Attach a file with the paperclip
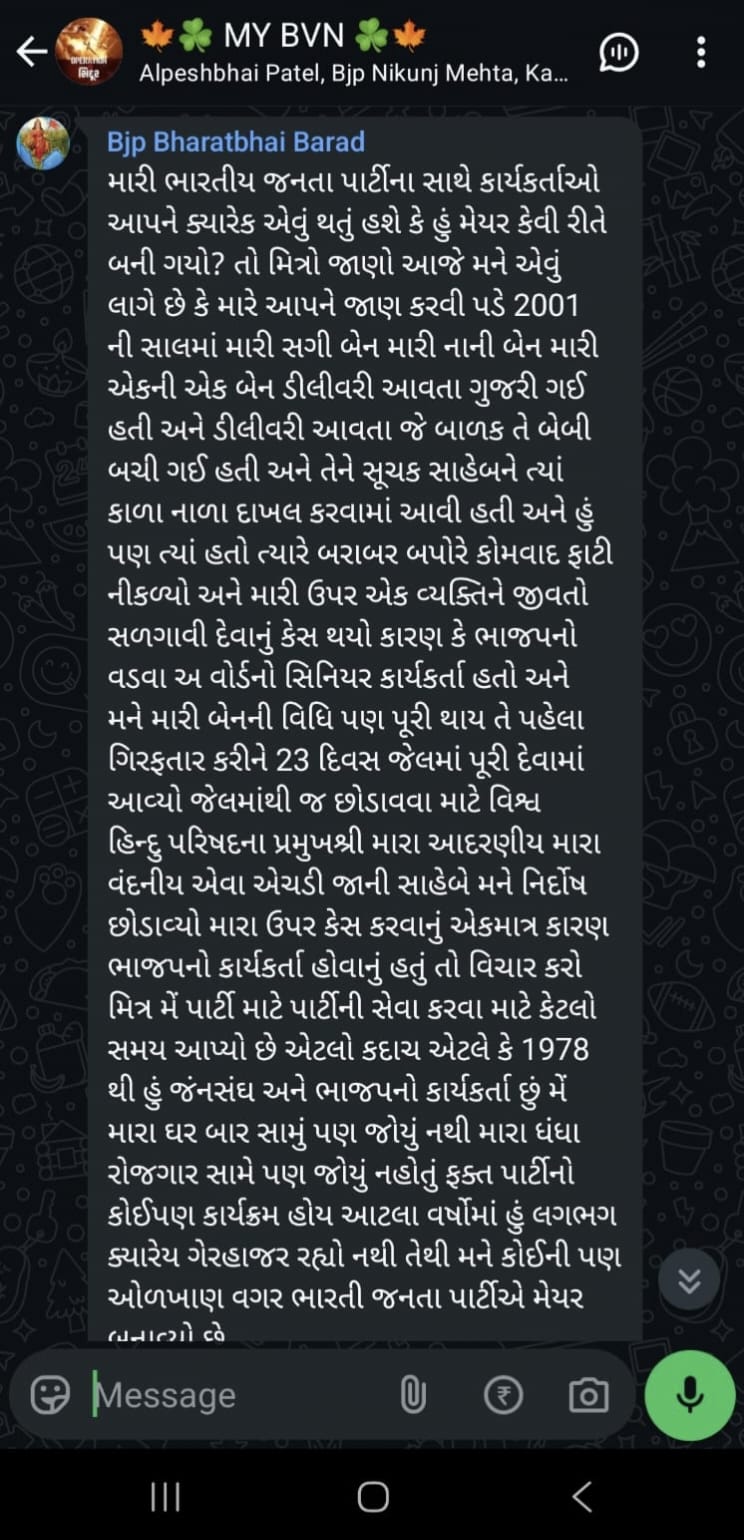 click(x=413, y=1395)
